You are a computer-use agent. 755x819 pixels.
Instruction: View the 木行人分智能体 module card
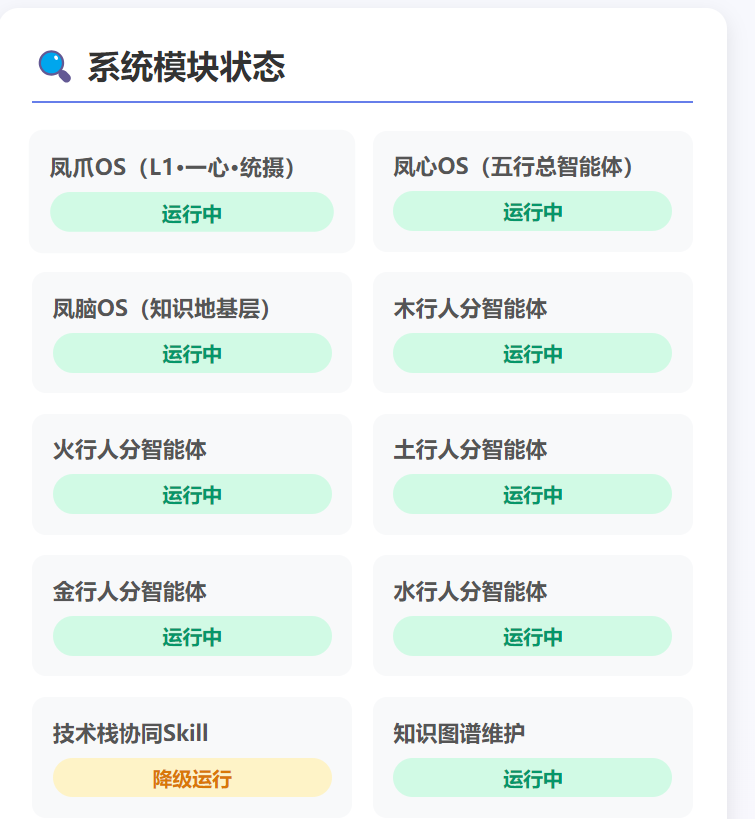click(x=532, y=332)
